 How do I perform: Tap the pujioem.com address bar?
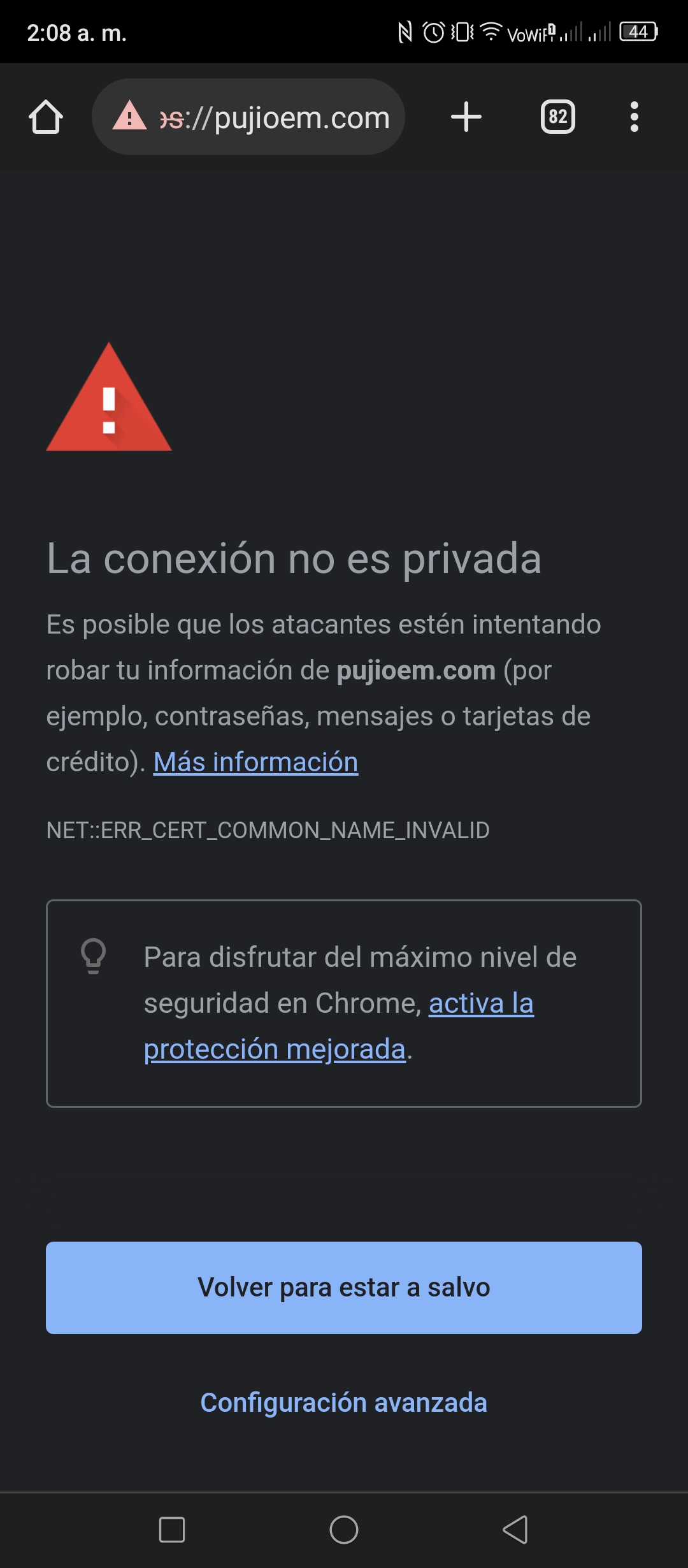248,117
